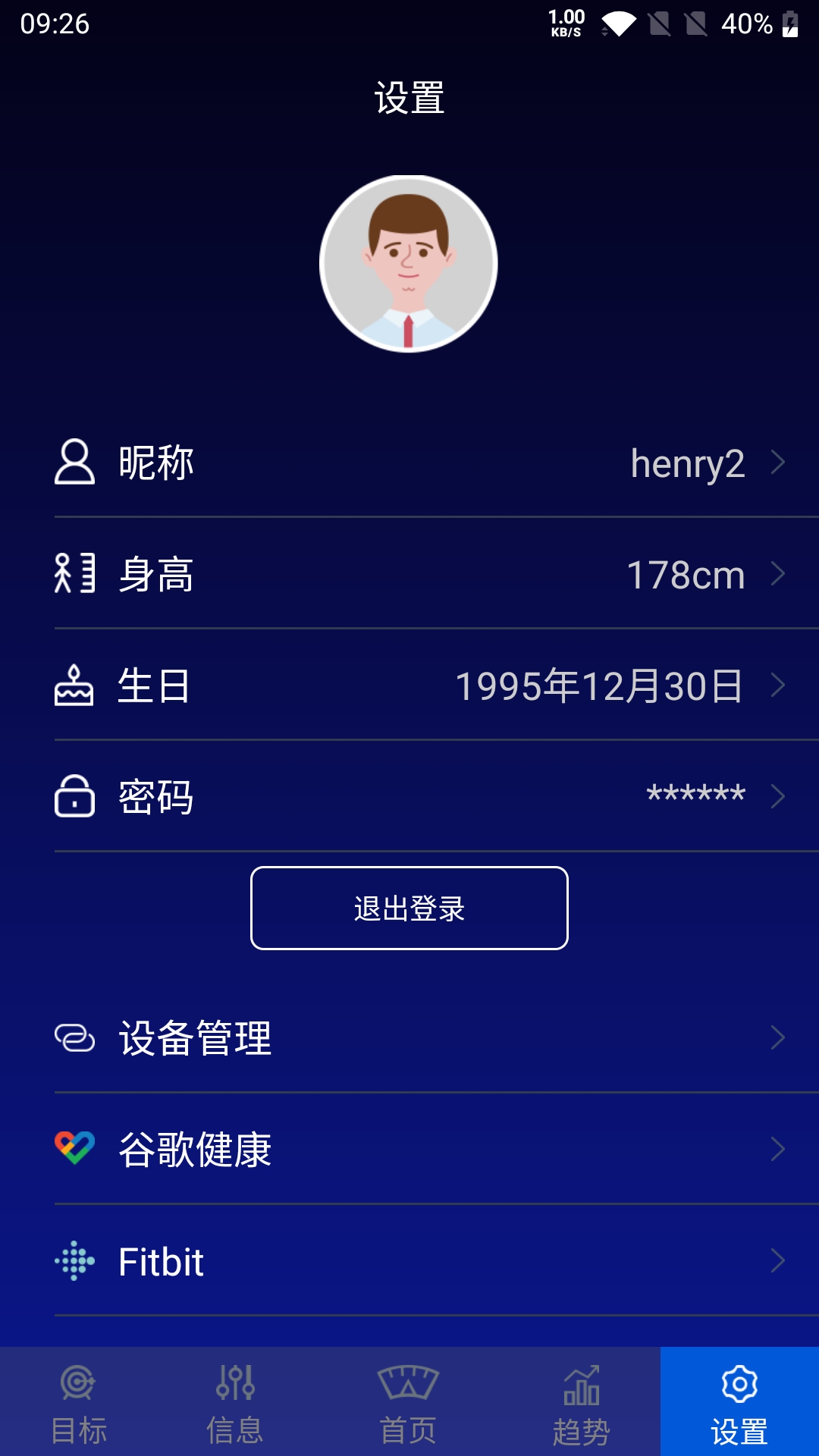Go to the 首页 home tab
The height and width of the screenshot is (1456, 819).
pos(408,1403)
